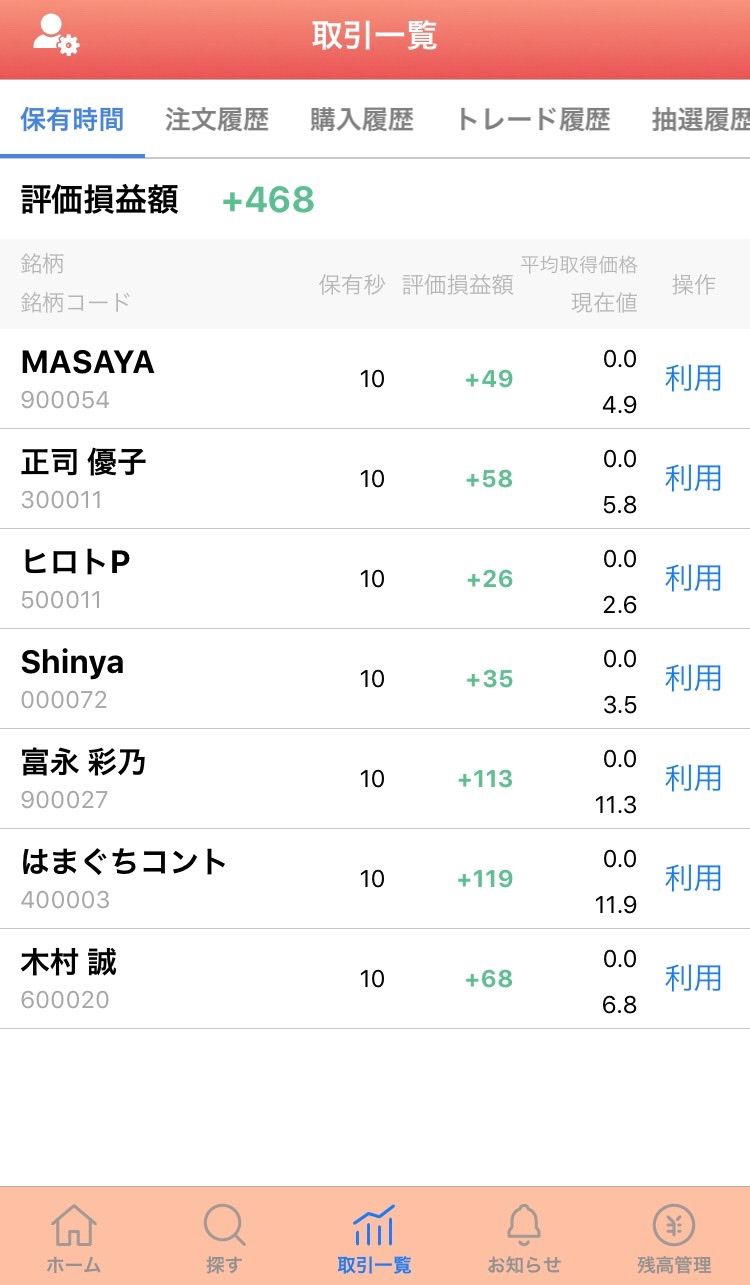This screenshot has width=750, height=1285.
Task: Tap 利用 for 正司 優子
Action: point(693,479)
